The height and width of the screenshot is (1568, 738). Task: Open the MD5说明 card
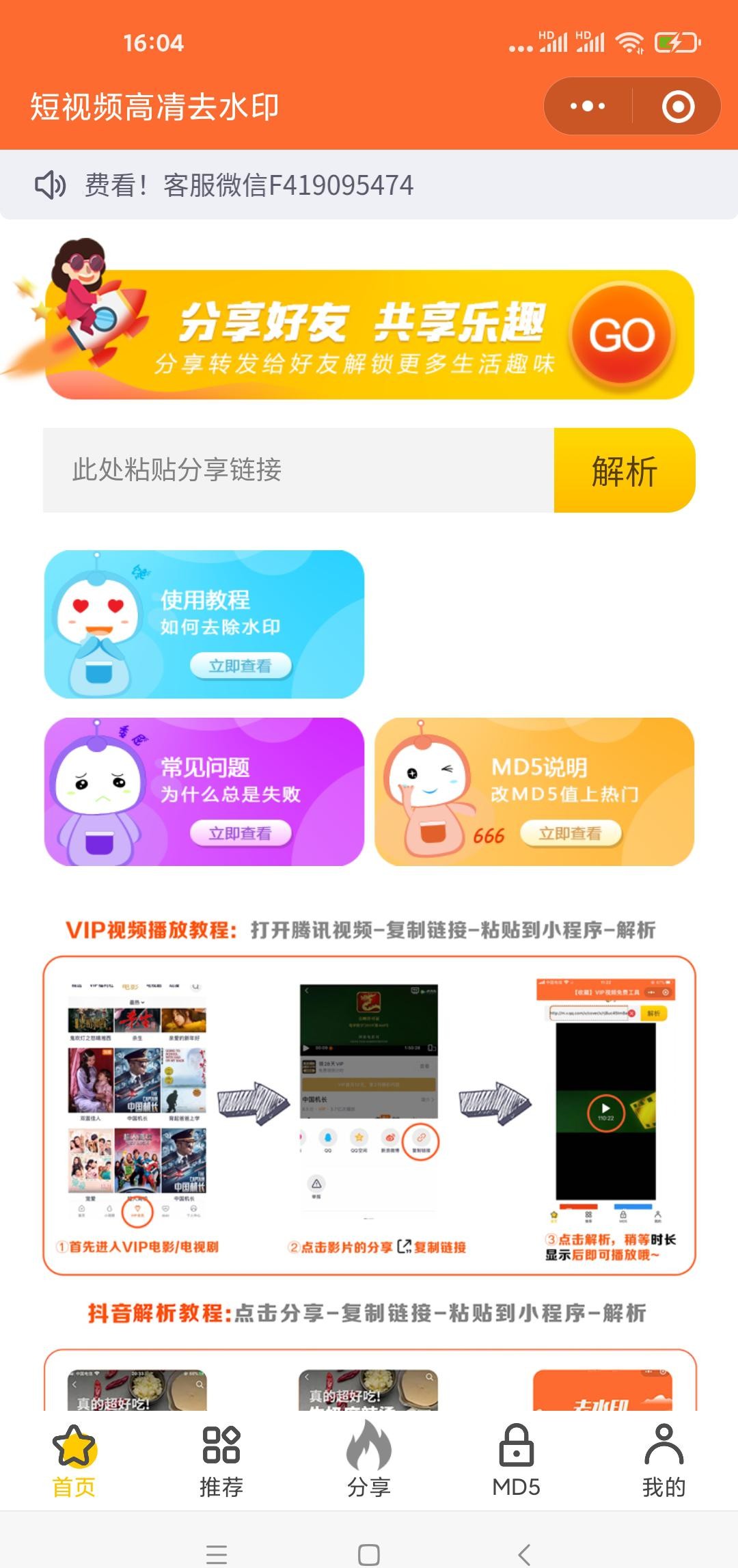pyautogui.click(x=534, y=792)
